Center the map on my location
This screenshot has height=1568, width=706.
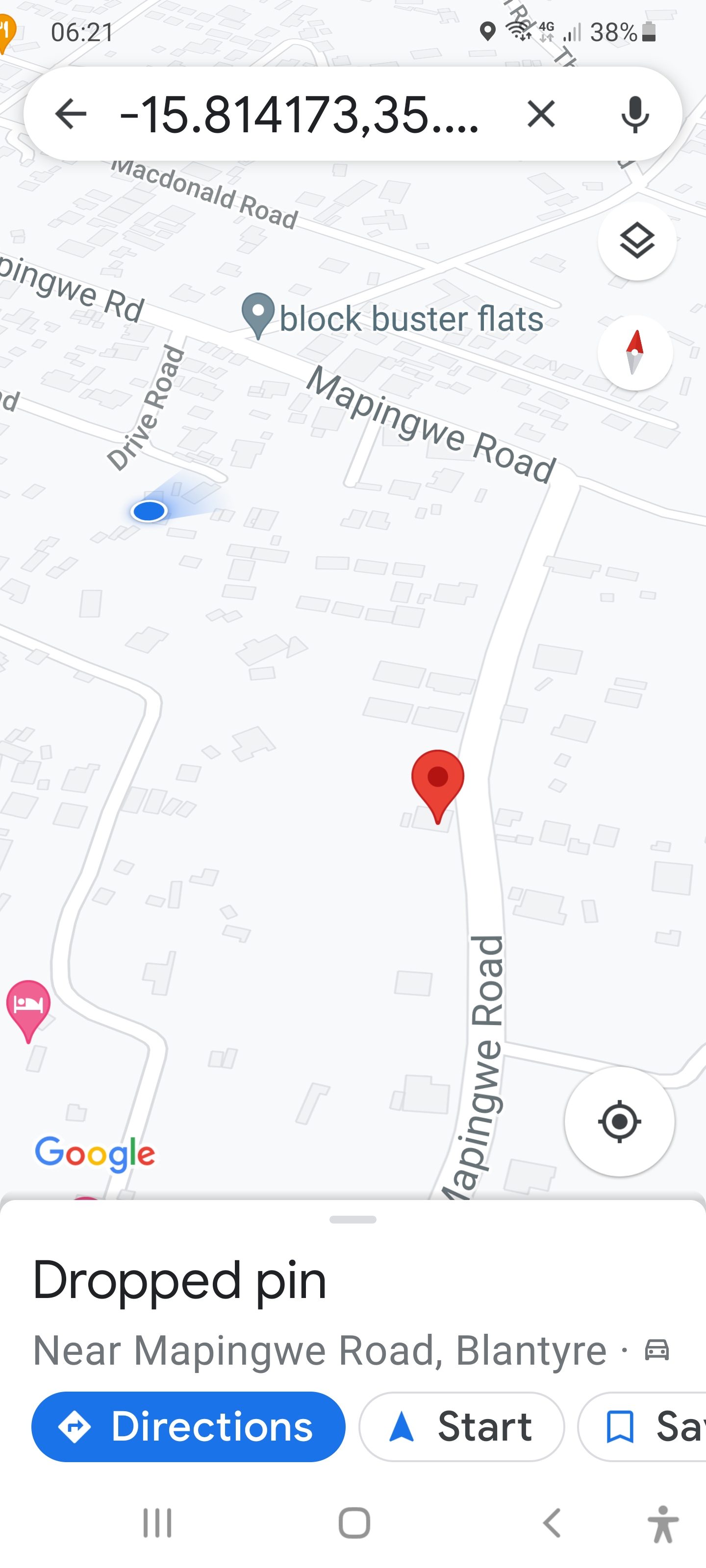pos(619,1121)
